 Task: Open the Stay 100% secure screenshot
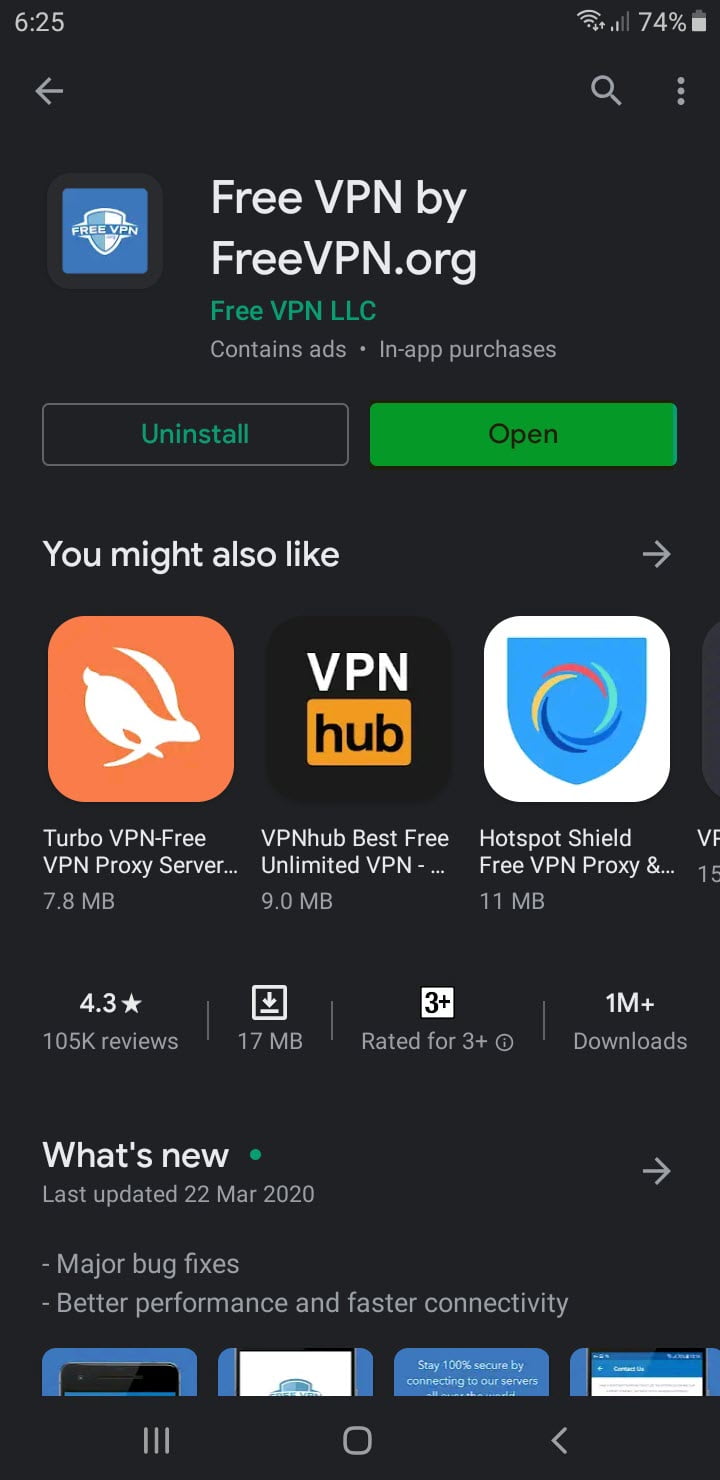coord(471,1372)
